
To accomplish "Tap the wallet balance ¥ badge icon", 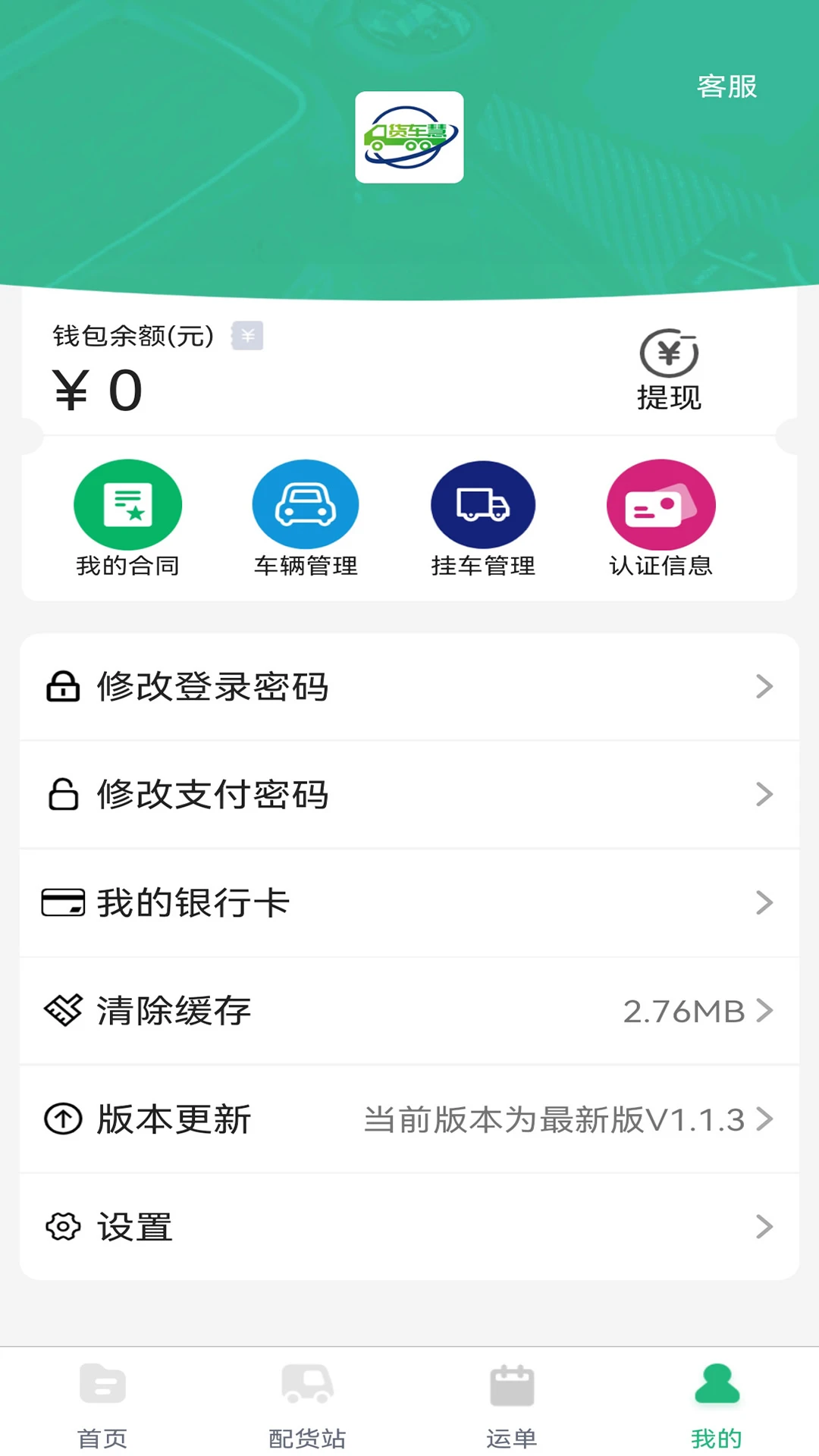I will coord(247,336).
